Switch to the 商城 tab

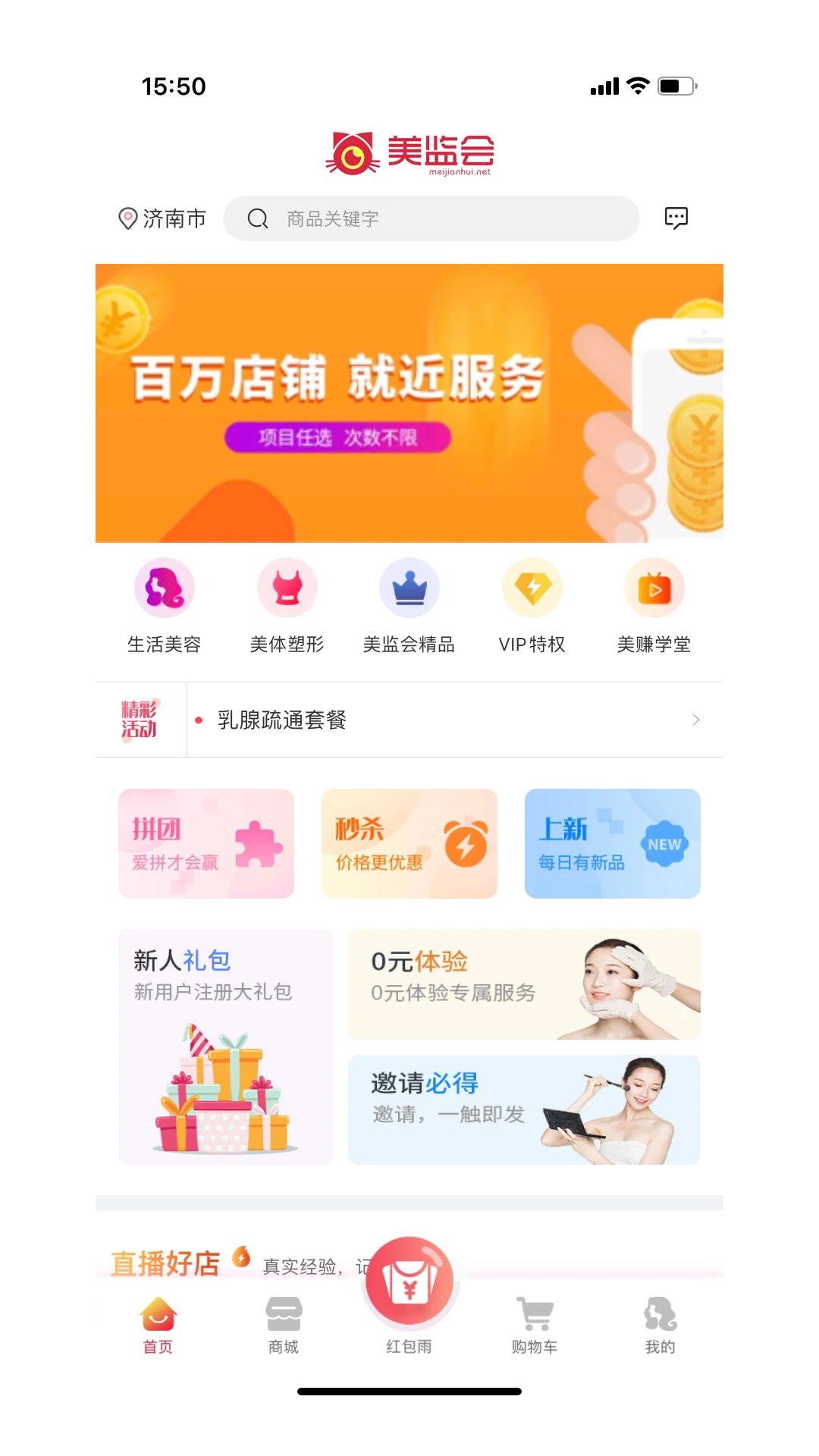click(x=283, y=1323)
